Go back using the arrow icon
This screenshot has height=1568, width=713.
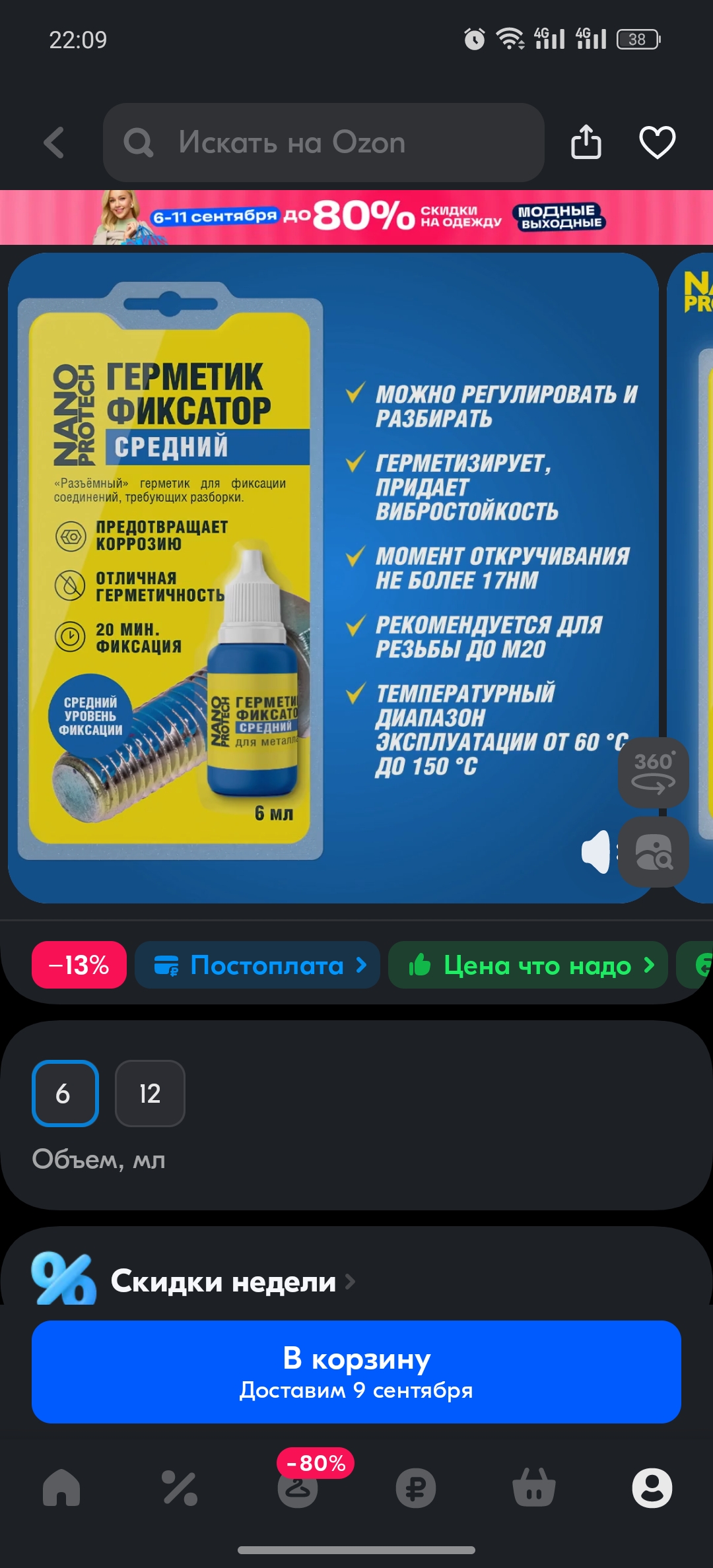point(54,143)
